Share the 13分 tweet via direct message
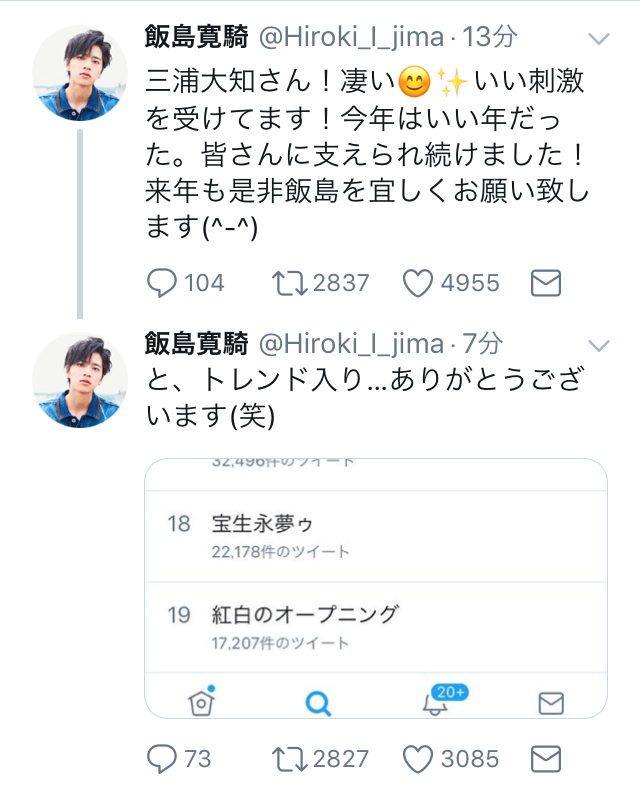The height and width of the screenshot is (791, 640). (545, 284)
